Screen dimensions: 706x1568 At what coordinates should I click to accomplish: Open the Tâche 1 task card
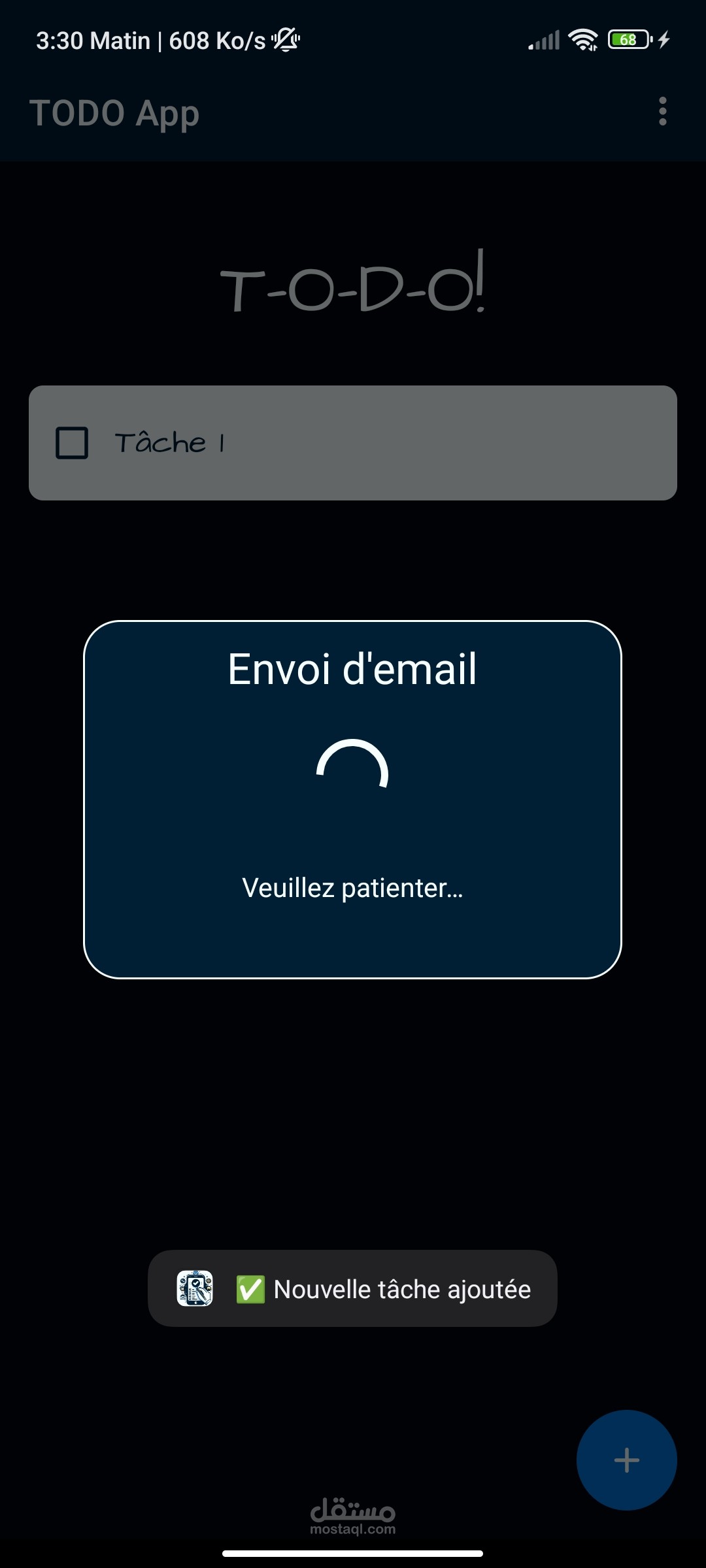353,443
